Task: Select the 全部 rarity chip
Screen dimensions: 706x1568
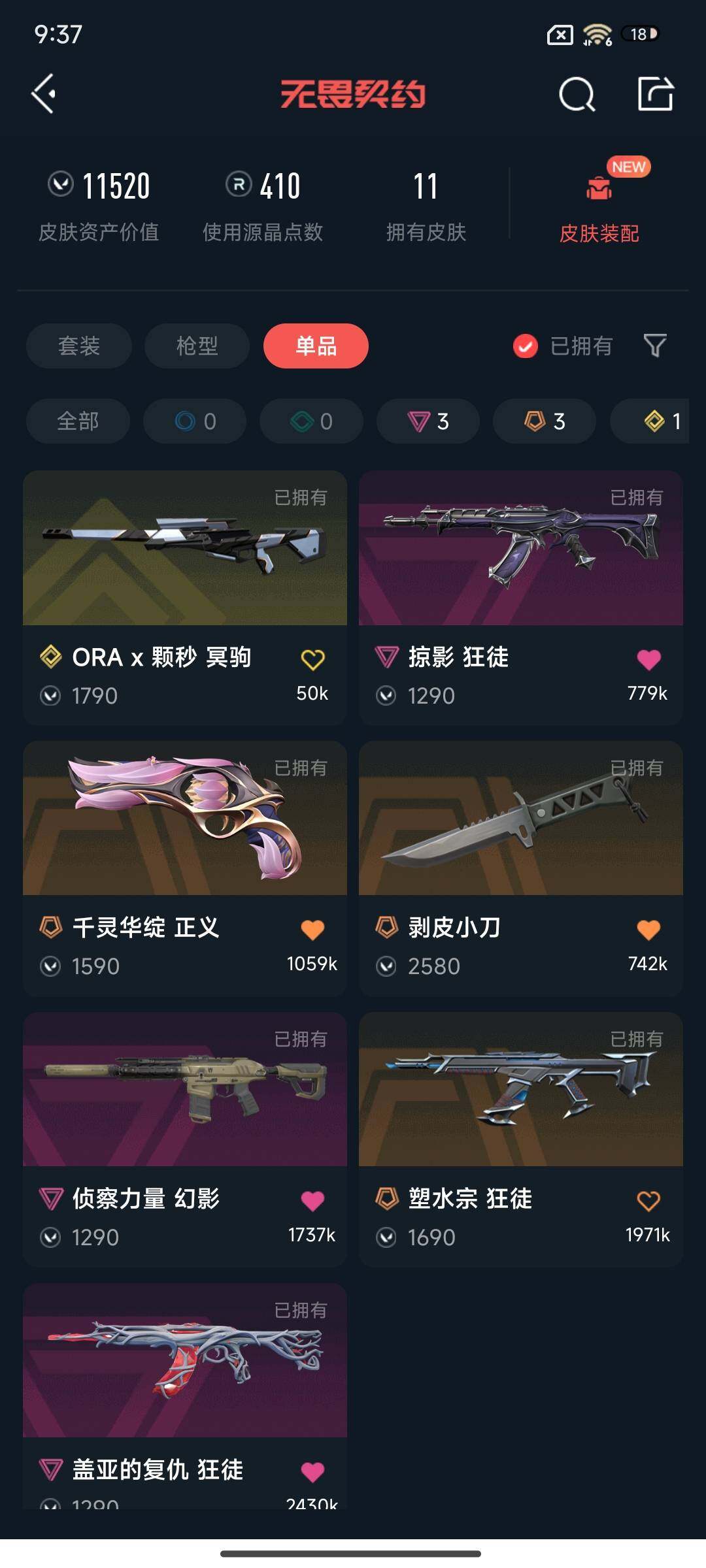Action: point(78,421)
